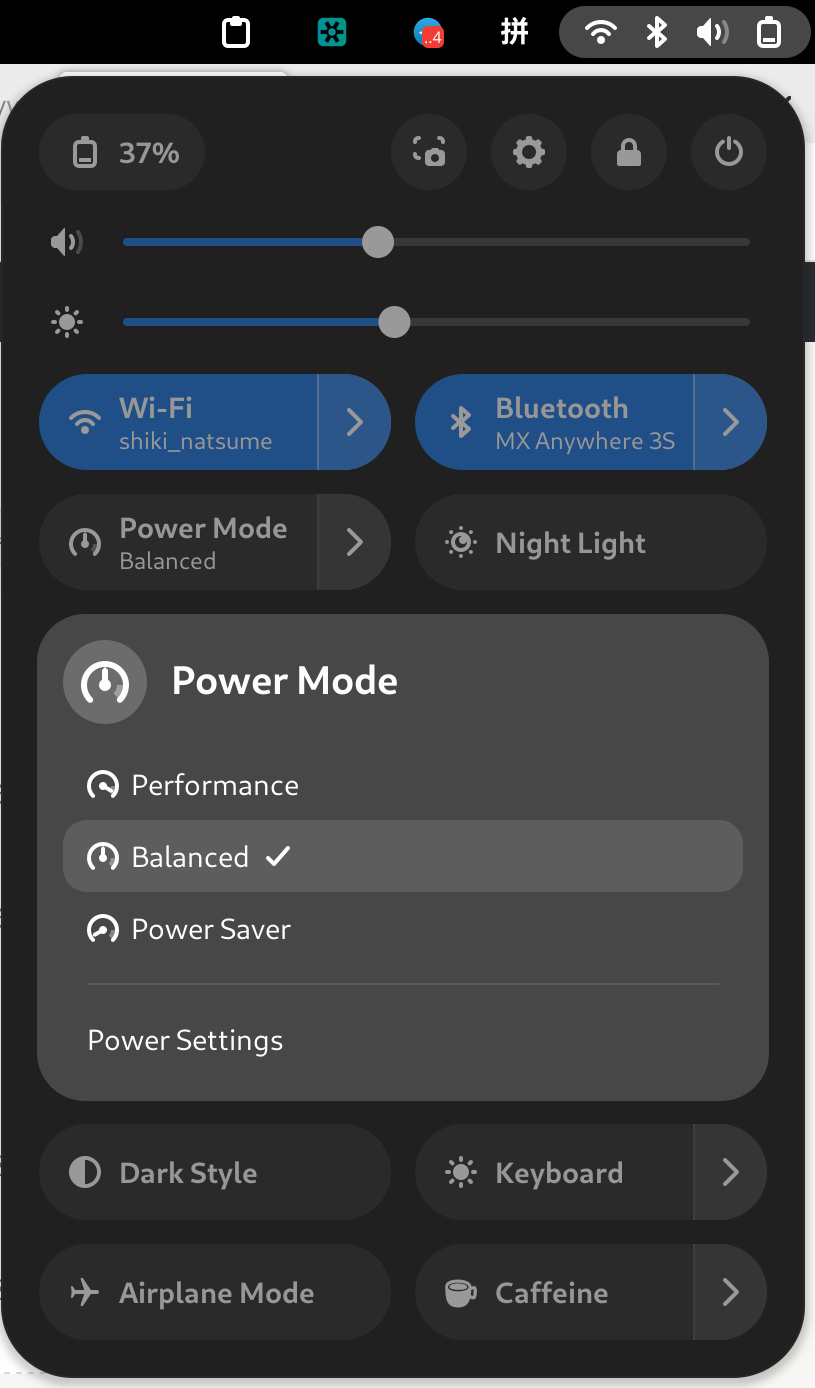The height and width of the screenshot is (1388, 815).
Task: Take a screenshot with the capture icon
Action: pyautogui.click(x=429, y=152)
